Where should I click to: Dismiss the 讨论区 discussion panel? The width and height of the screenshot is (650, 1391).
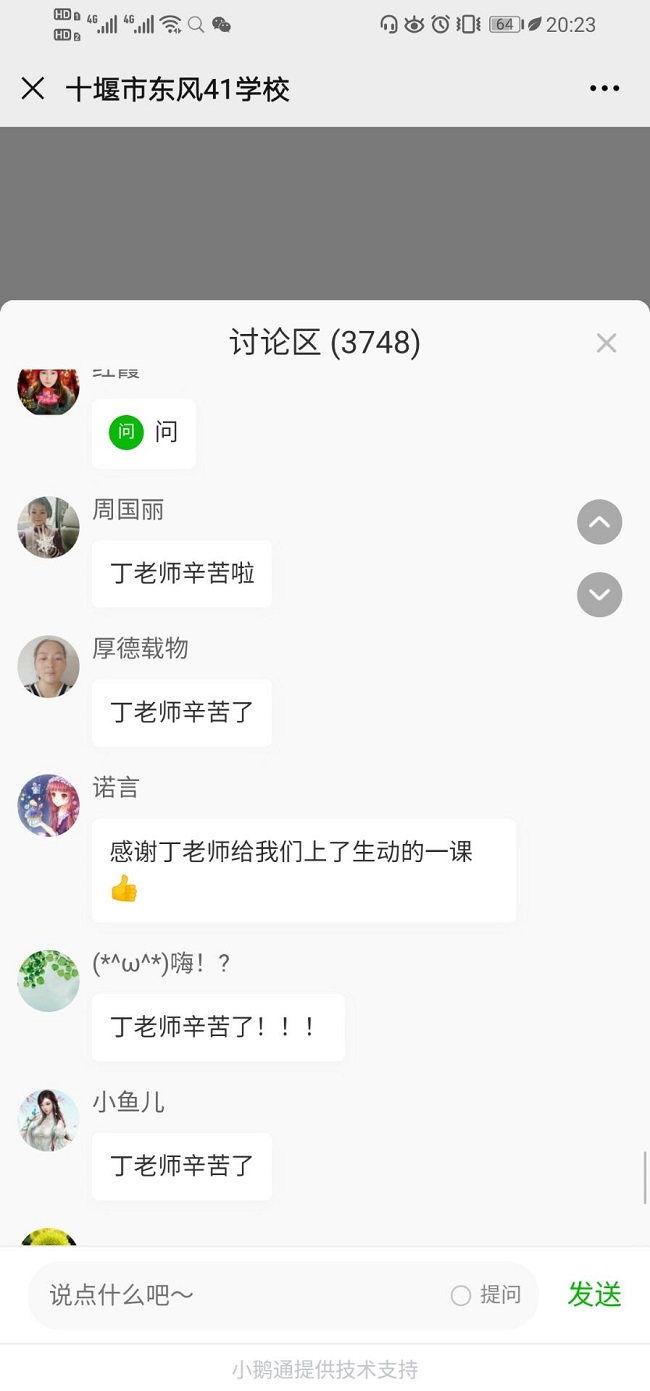tap(606, 343)
